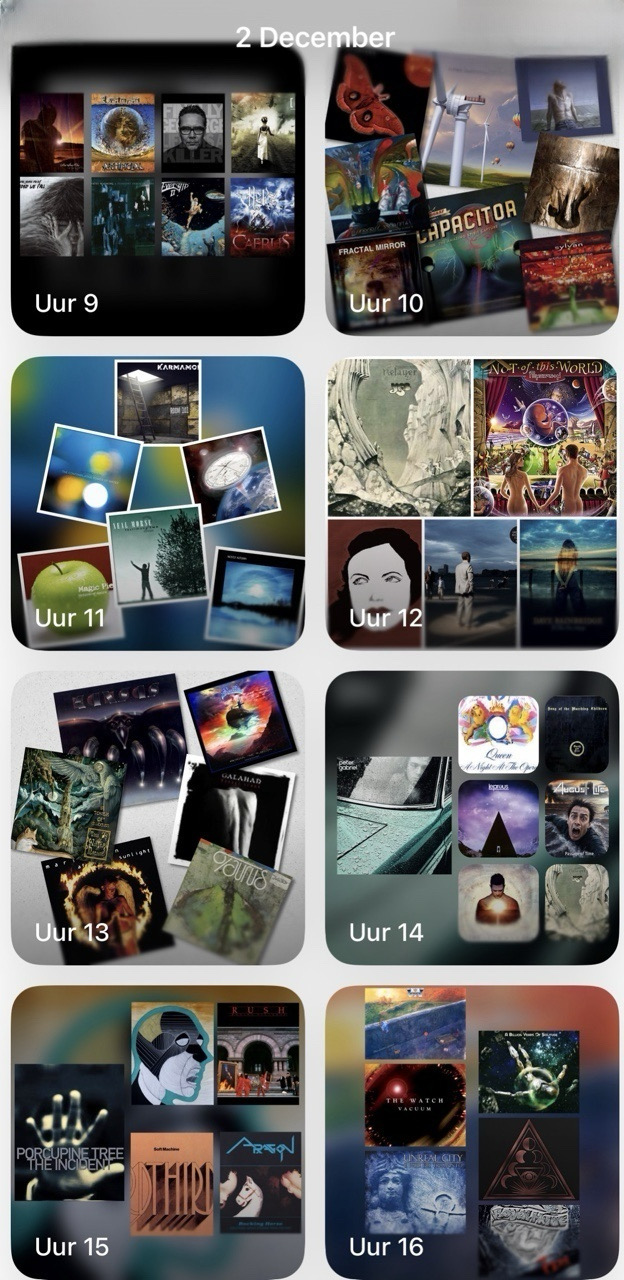Open the Uur 13 tile

pos(157,817)
